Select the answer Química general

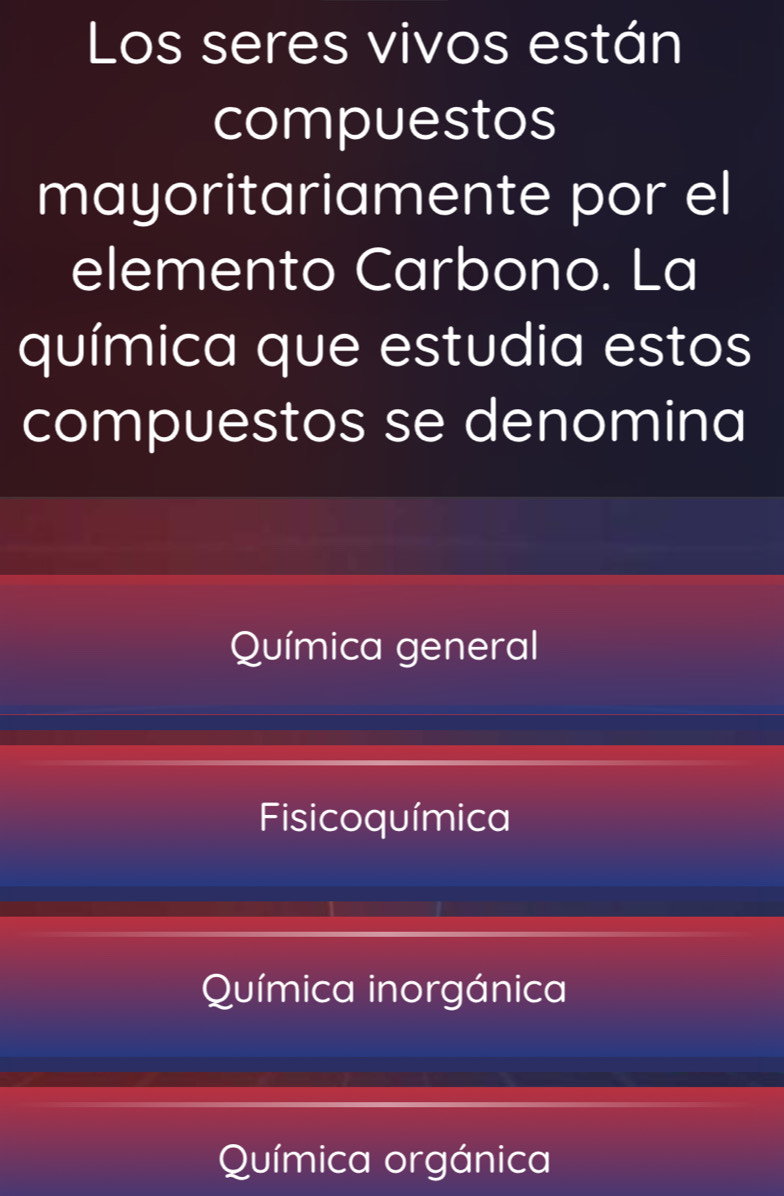pyautogui.click(x=385, y=645)
